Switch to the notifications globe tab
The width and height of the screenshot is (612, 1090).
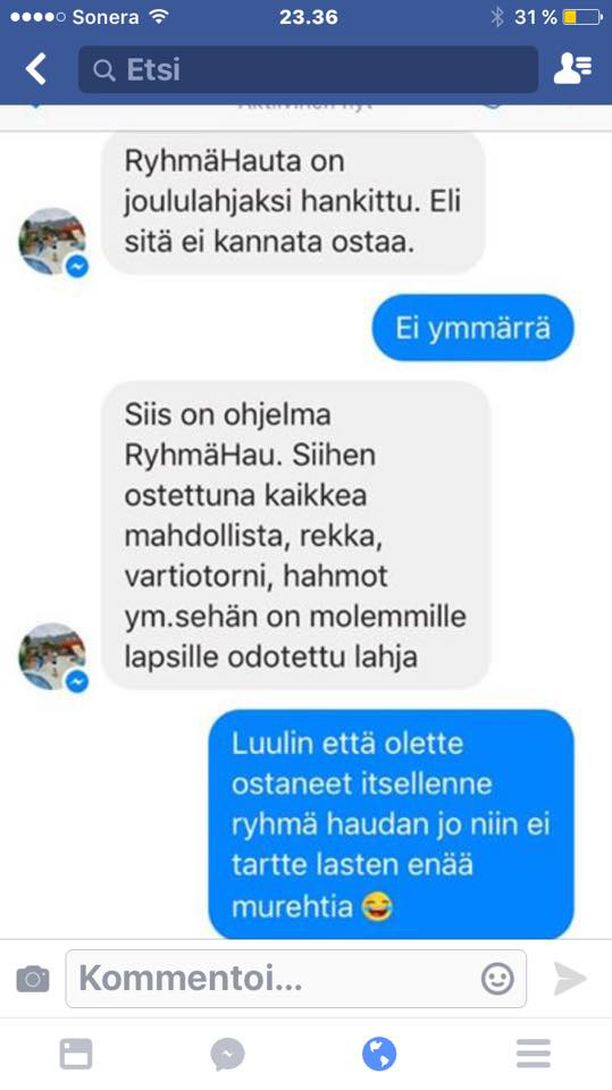pyautogui.click(x=380, y=1053)
